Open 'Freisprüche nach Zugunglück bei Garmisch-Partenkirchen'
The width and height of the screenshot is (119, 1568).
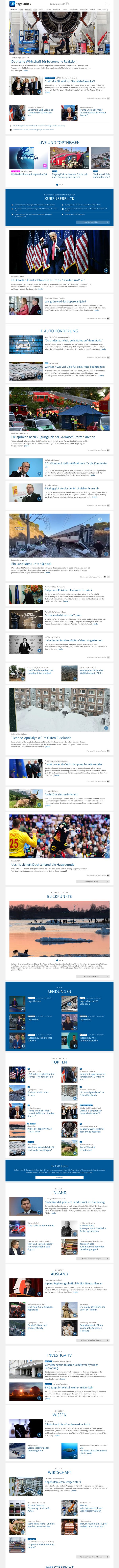point(53,436)
